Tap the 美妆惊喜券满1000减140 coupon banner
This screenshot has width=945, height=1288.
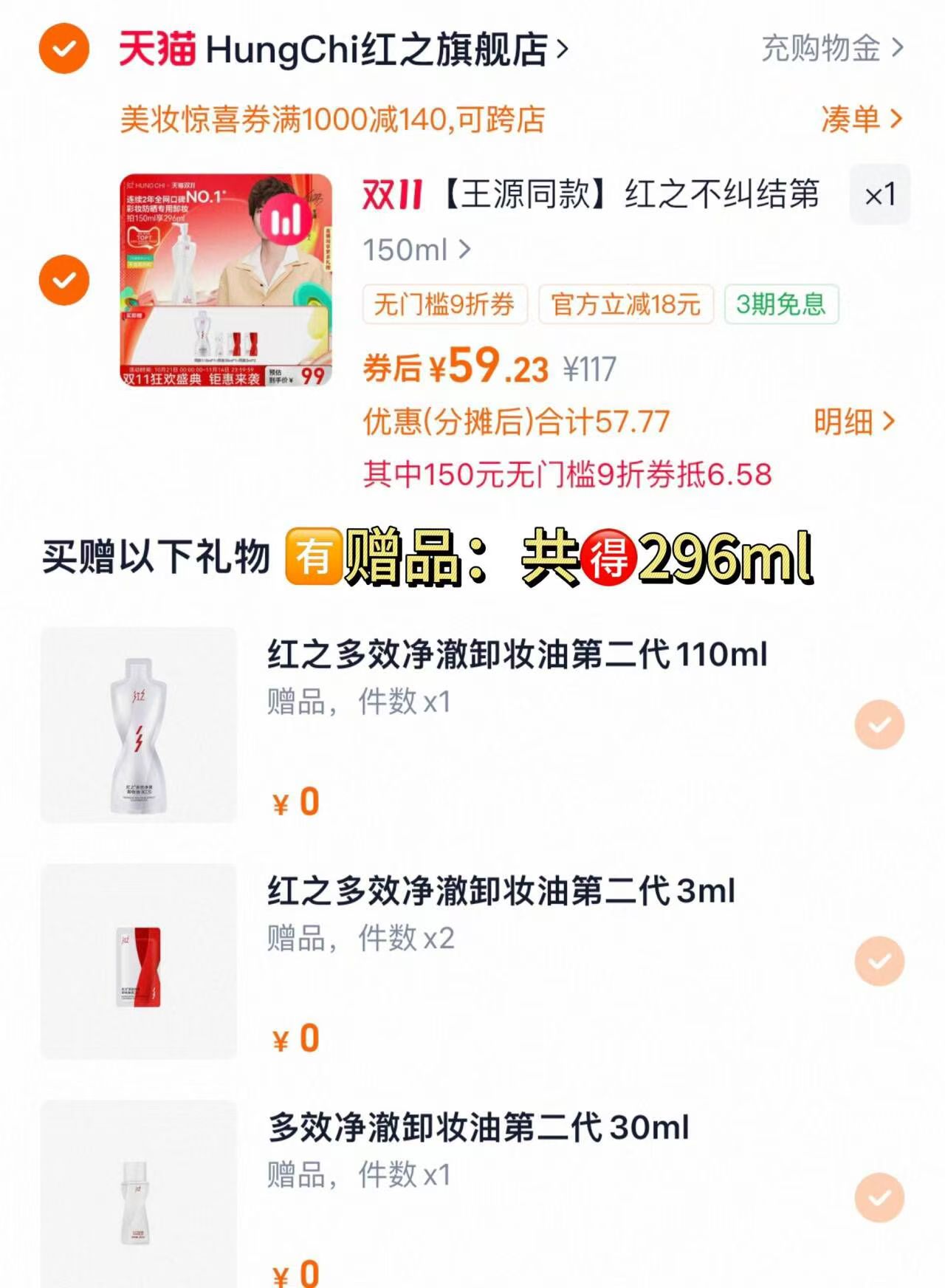(x=332, y=119)
